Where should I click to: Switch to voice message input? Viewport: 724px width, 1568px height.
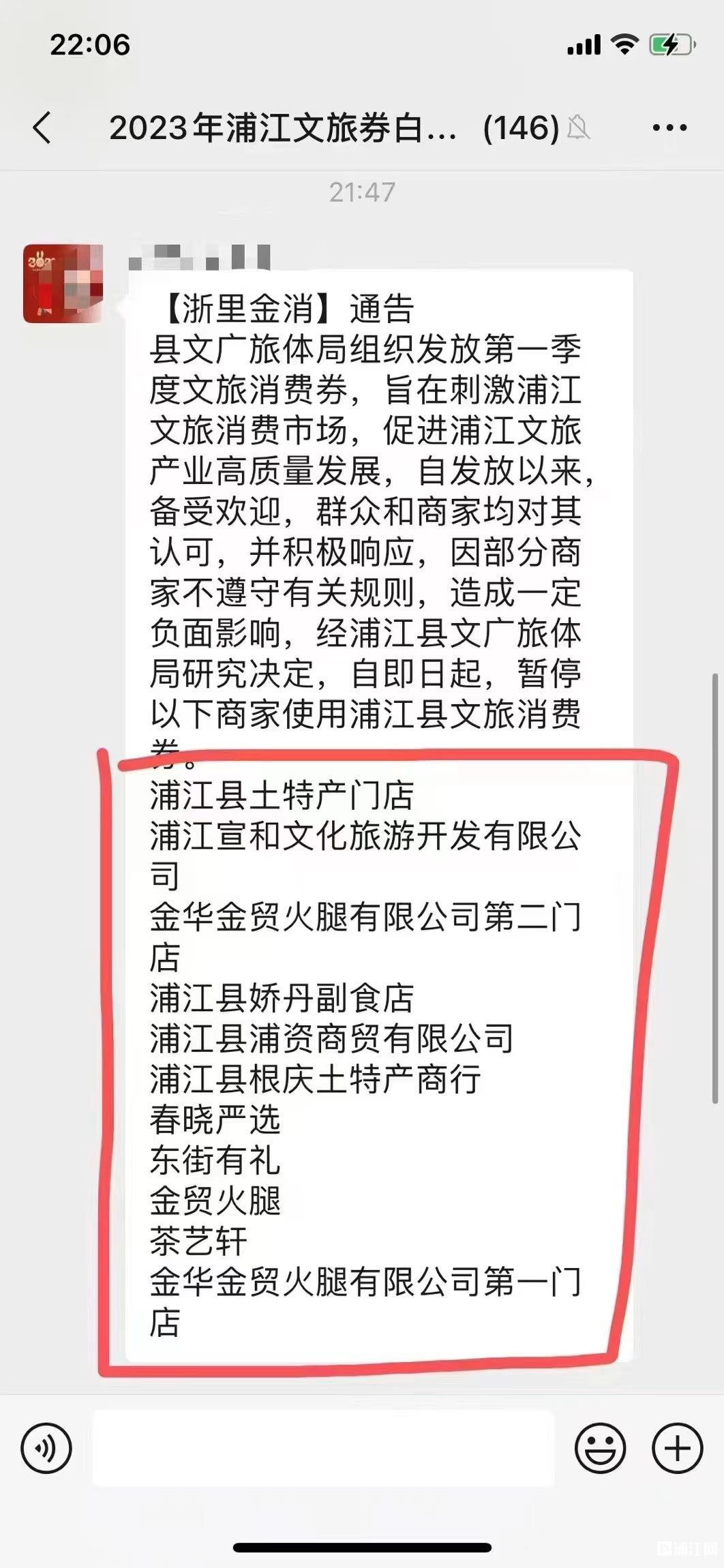46,1449
